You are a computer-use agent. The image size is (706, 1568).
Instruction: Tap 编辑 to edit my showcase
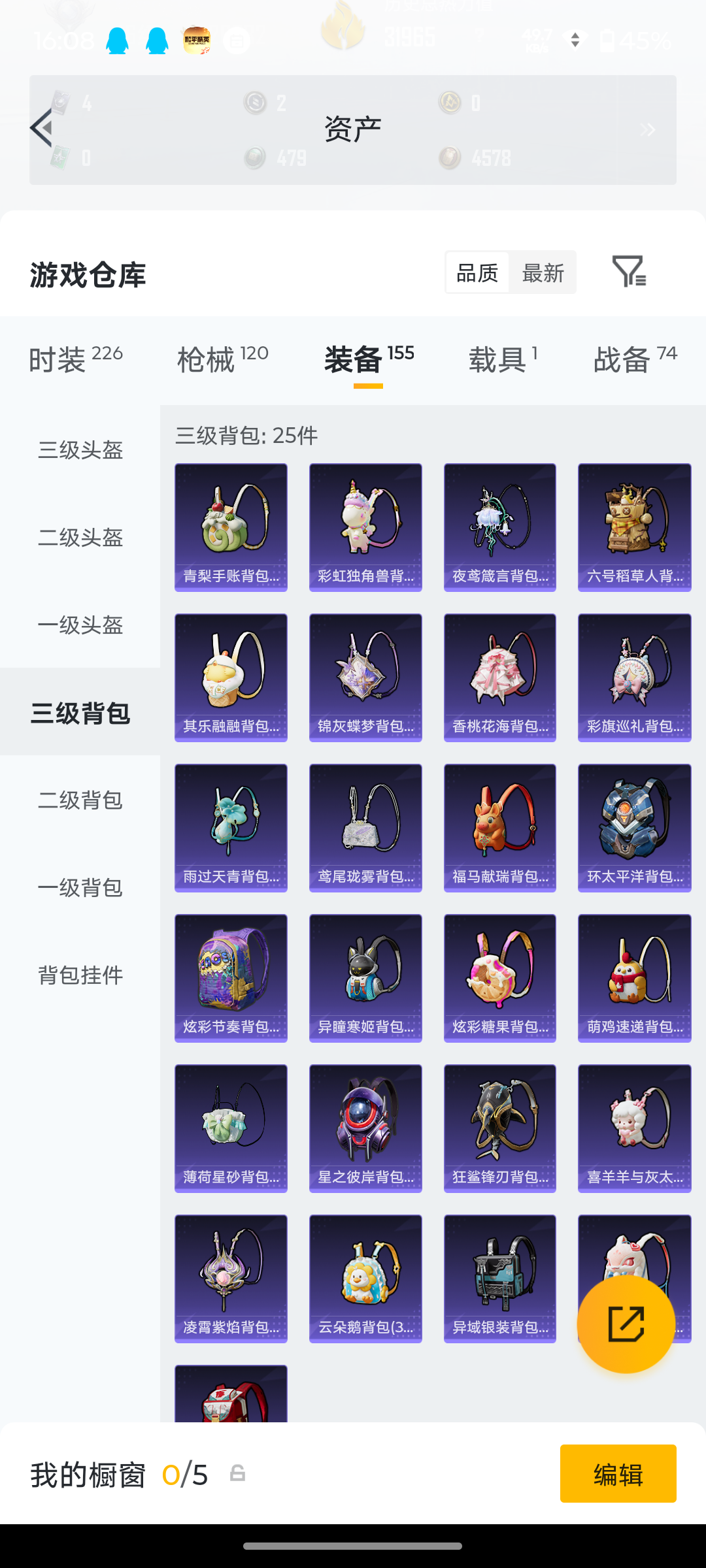pos(618,1474)
